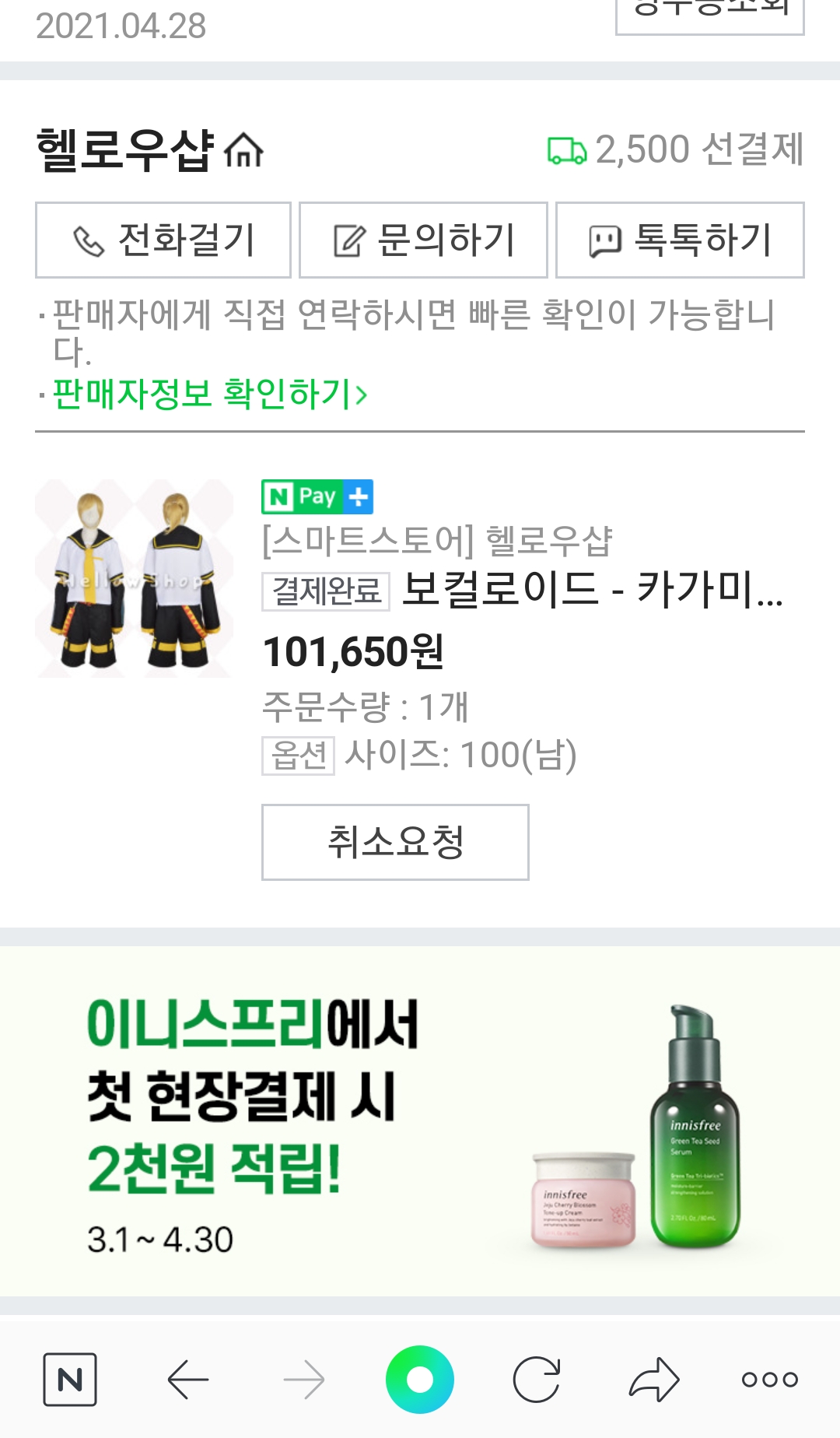Reload the page

coord(537,1380)
